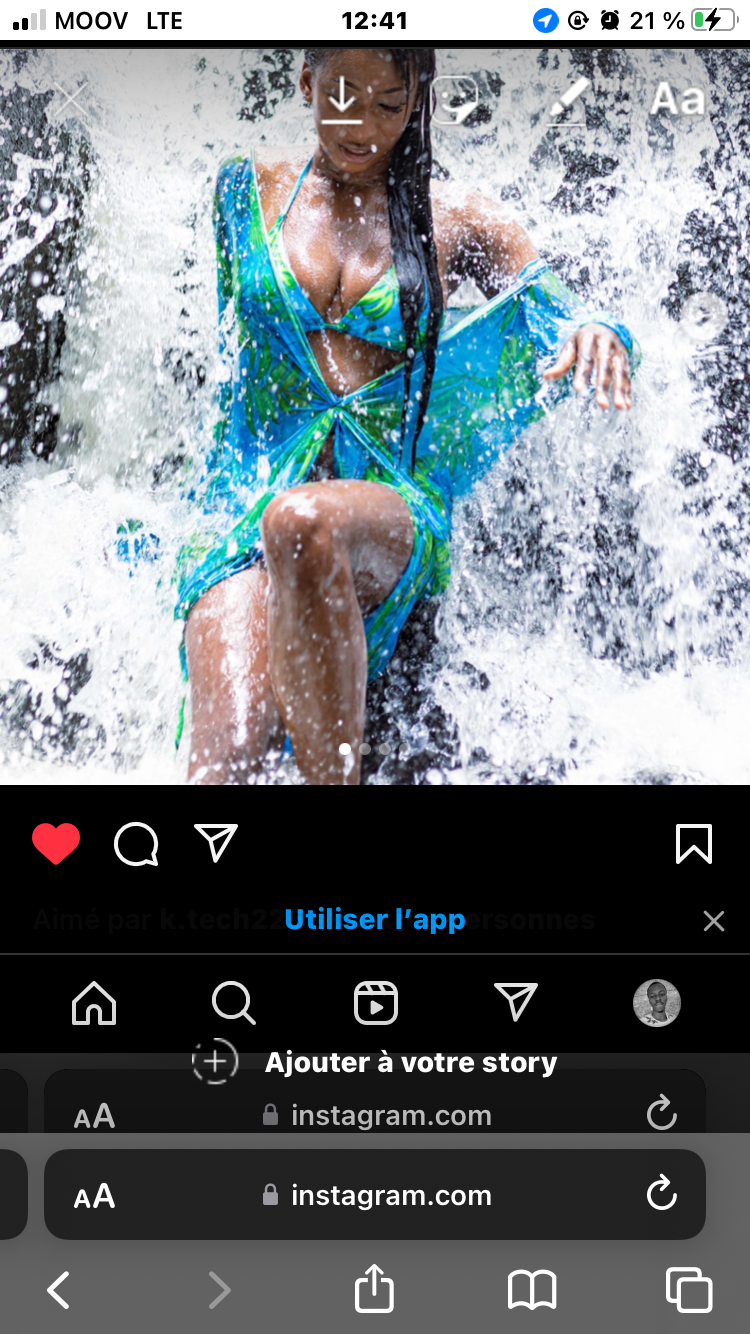Screen dimensions: 750x1334
Task: Go back to the previous page in Safari
Action: pos(59,1291)
